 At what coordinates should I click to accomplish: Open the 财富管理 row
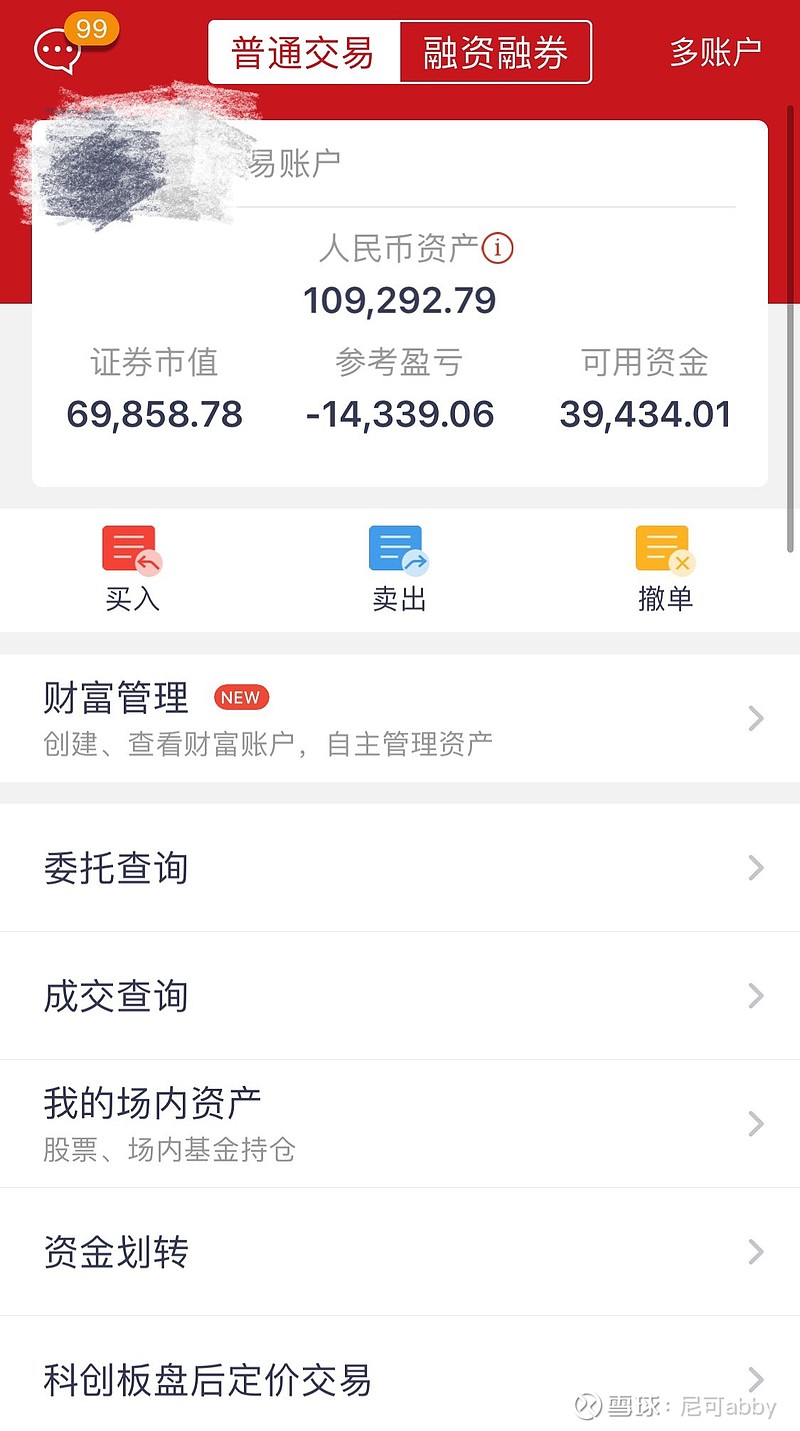click(400, 718)
